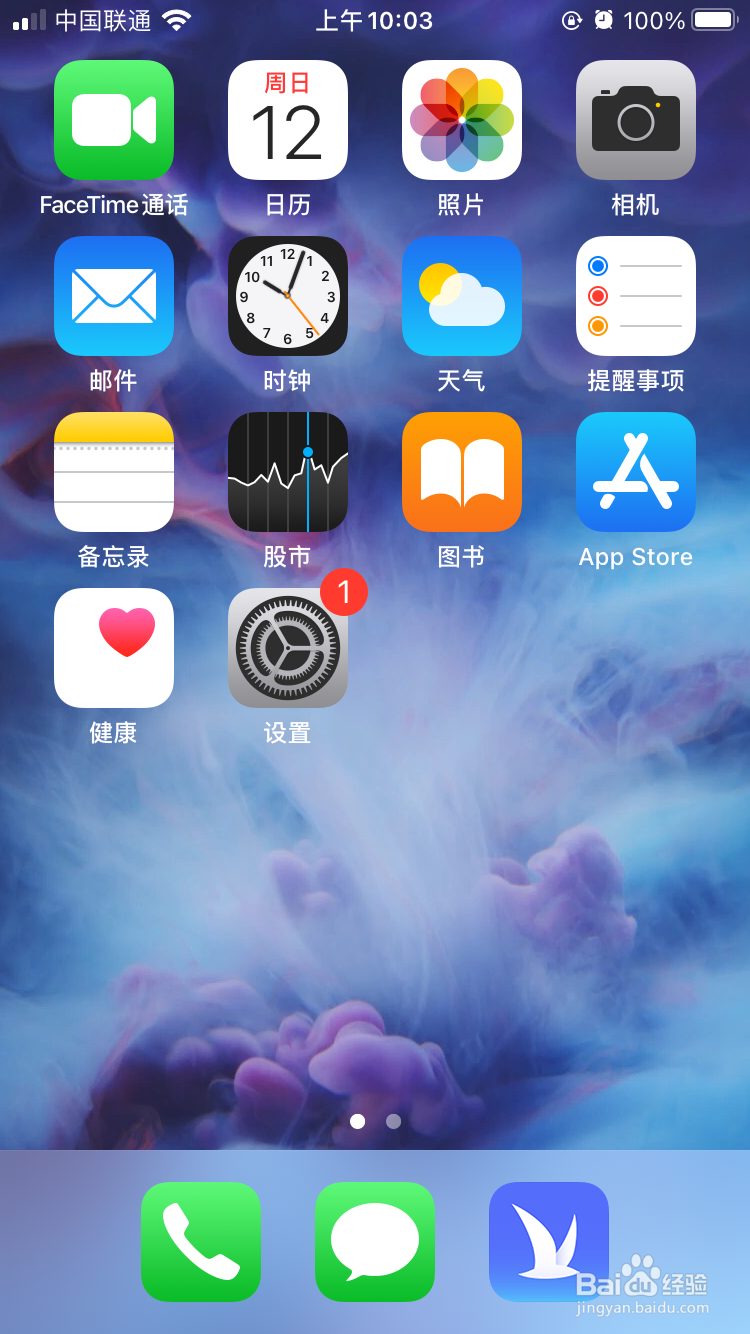Open Messages from the dock
The height and width of the screenshot is (1334, 750).
click(375, 1243)
